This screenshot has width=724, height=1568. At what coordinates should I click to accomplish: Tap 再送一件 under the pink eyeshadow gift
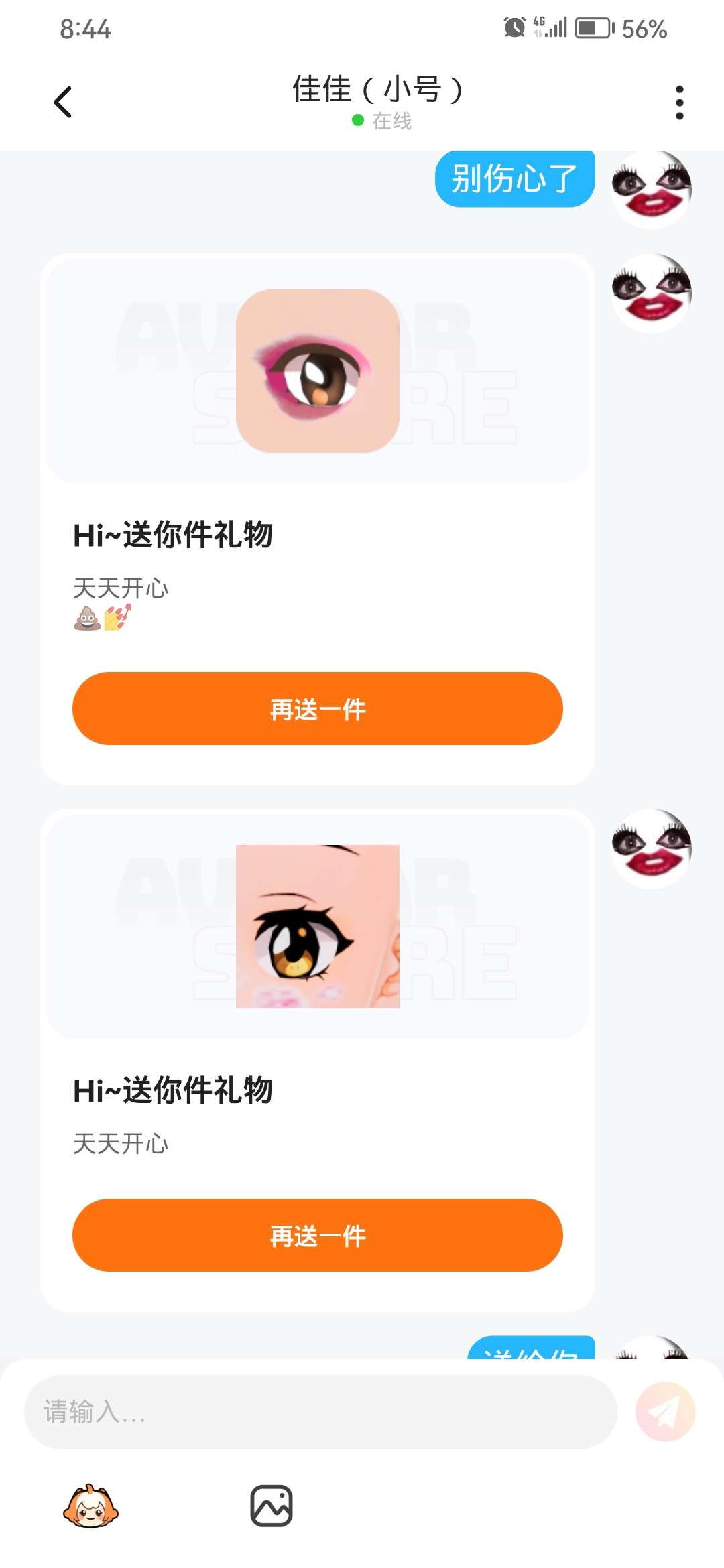317,708
